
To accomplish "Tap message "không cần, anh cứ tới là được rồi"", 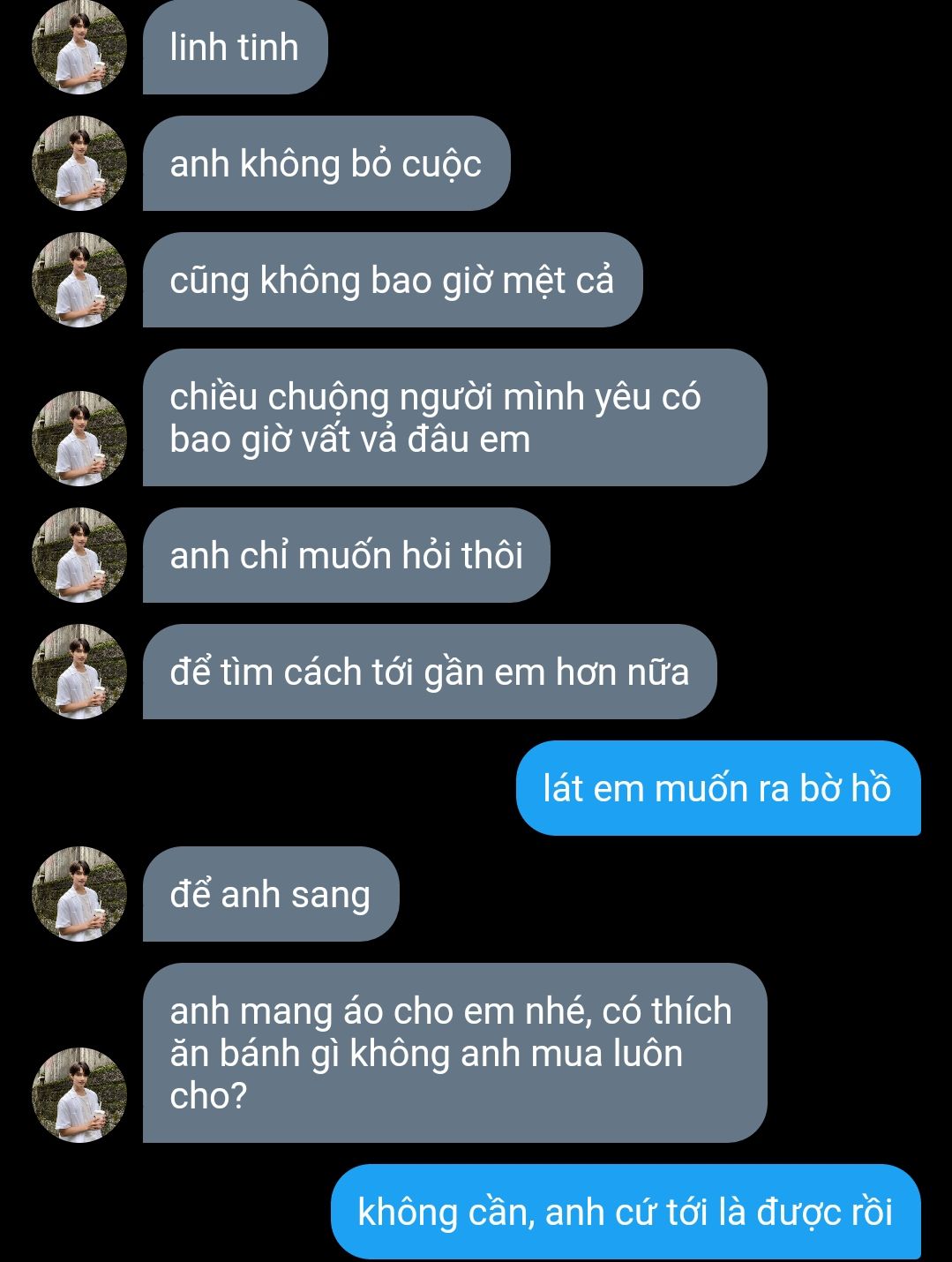I will coord(625,1212).
